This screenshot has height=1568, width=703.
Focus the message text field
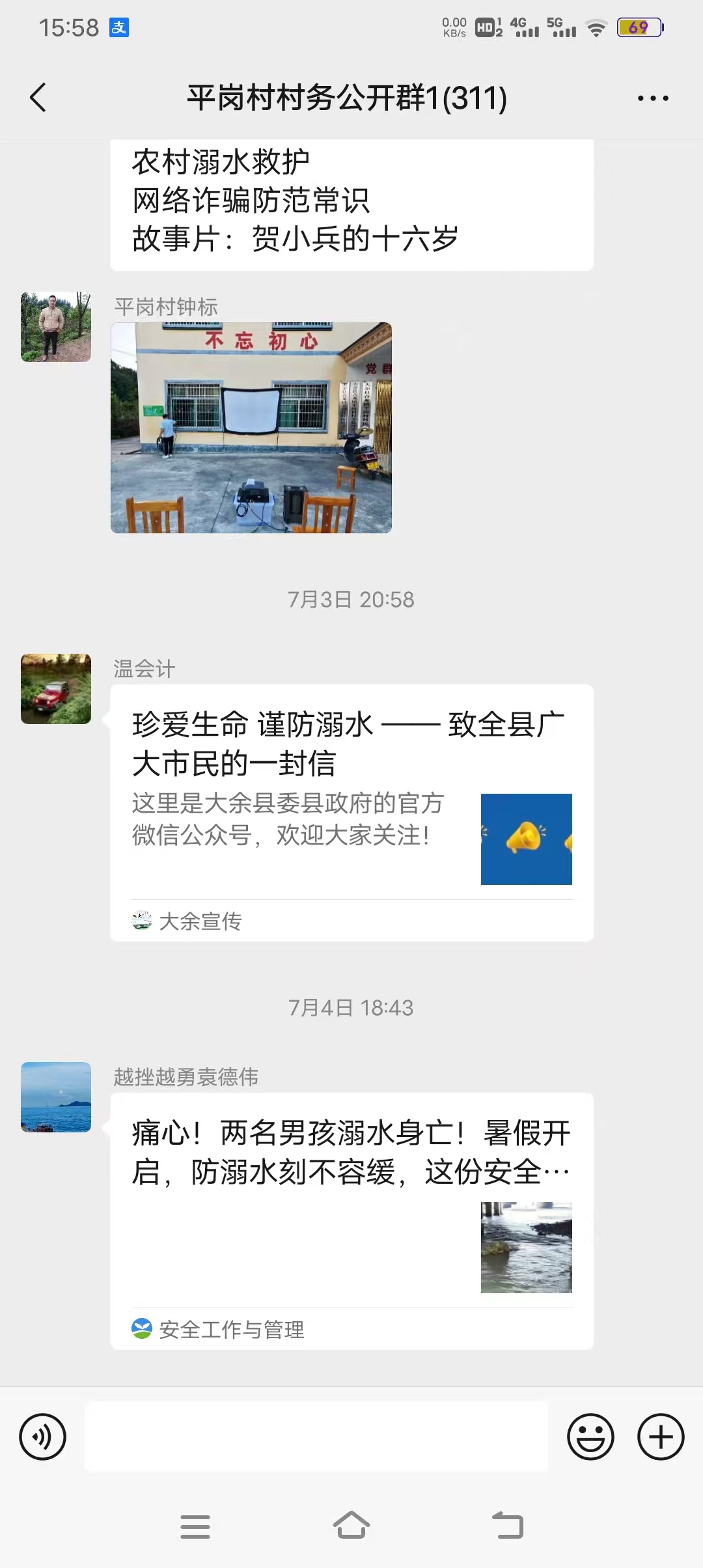pyautogui.click(x=316, y=1436)
